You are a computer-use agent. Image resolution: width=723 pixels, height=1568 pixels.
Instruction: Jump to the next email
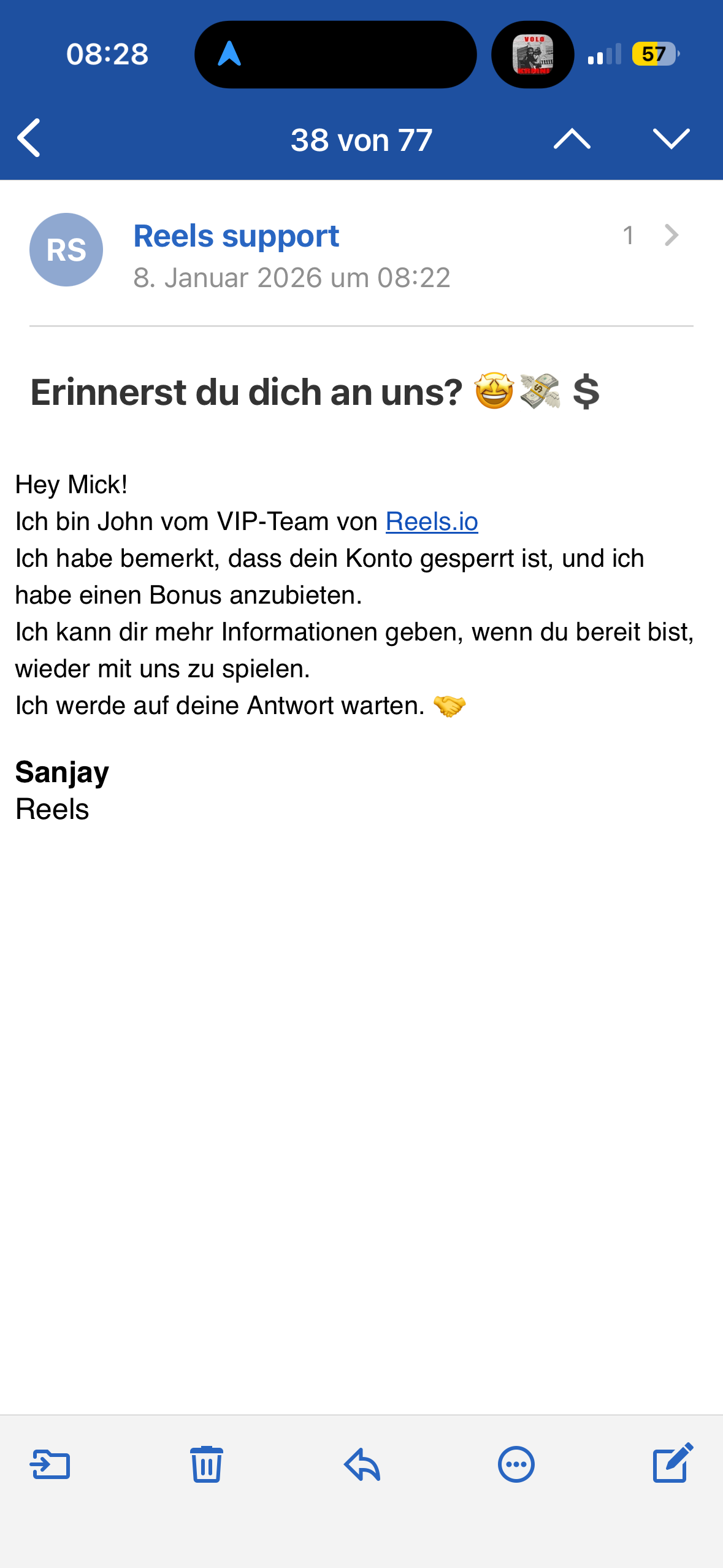tap(671, 139)
